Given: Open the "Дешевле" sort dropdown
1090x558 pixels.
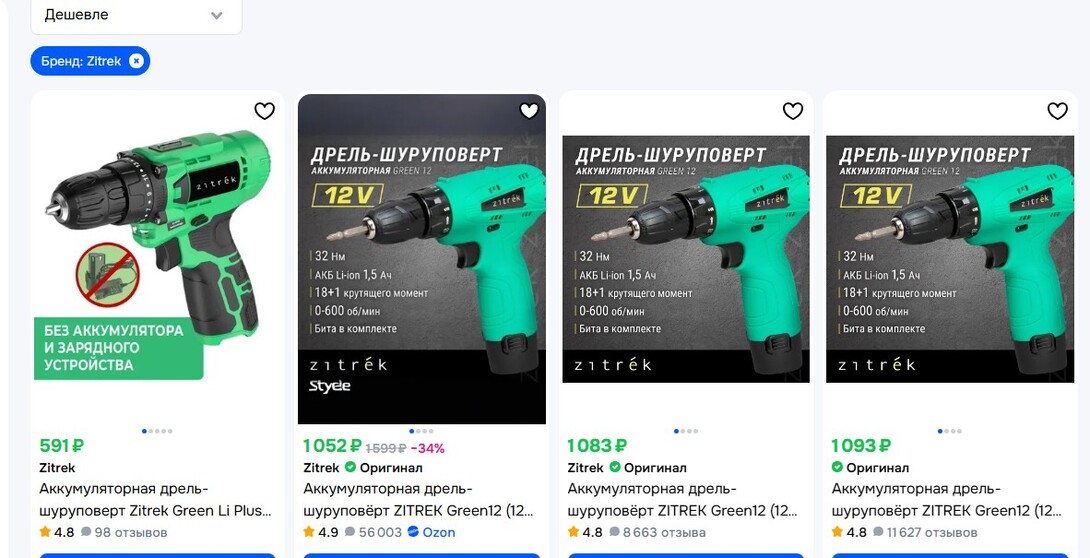Looking at the screenshot, I should coord(136,15).
